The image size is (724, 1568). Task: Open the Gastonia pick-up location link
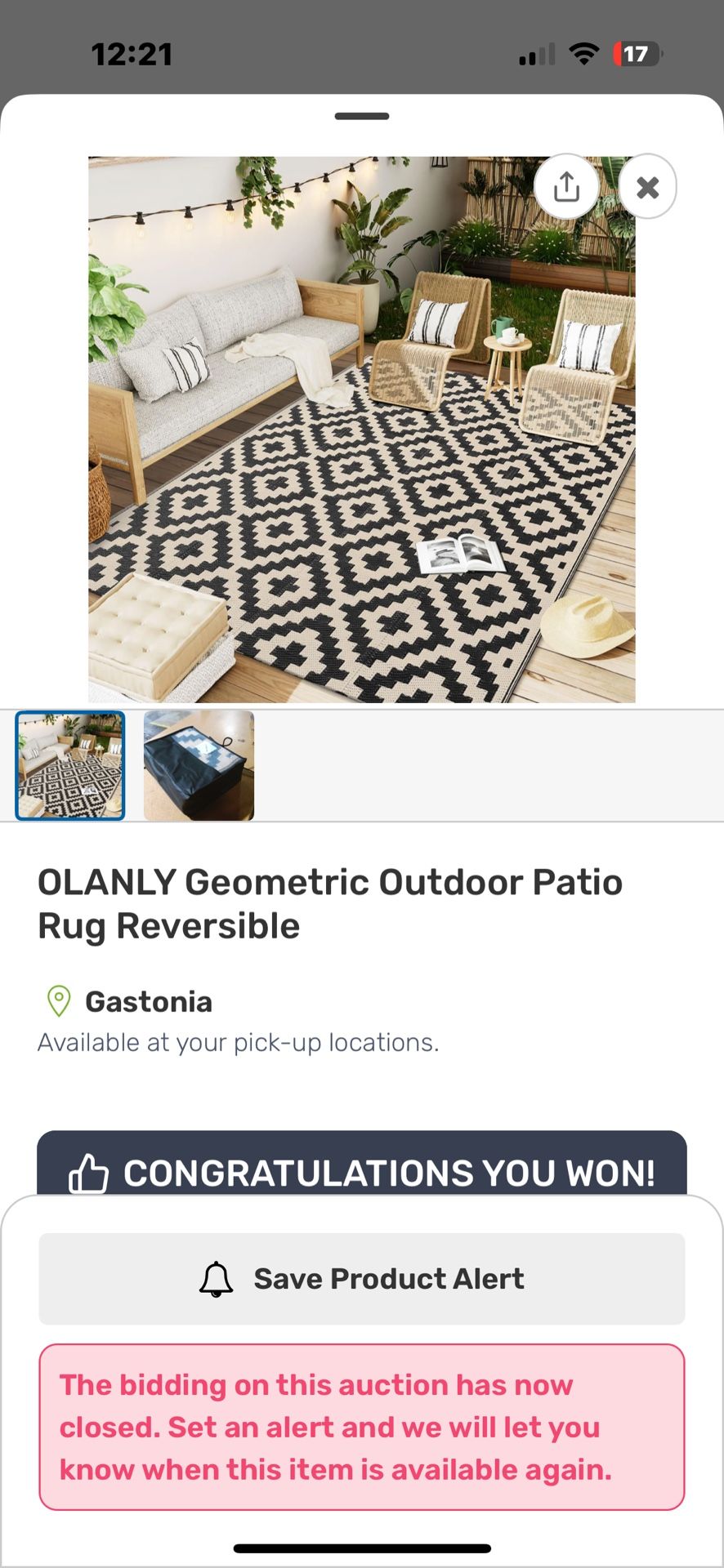(x=147, y=1001)
